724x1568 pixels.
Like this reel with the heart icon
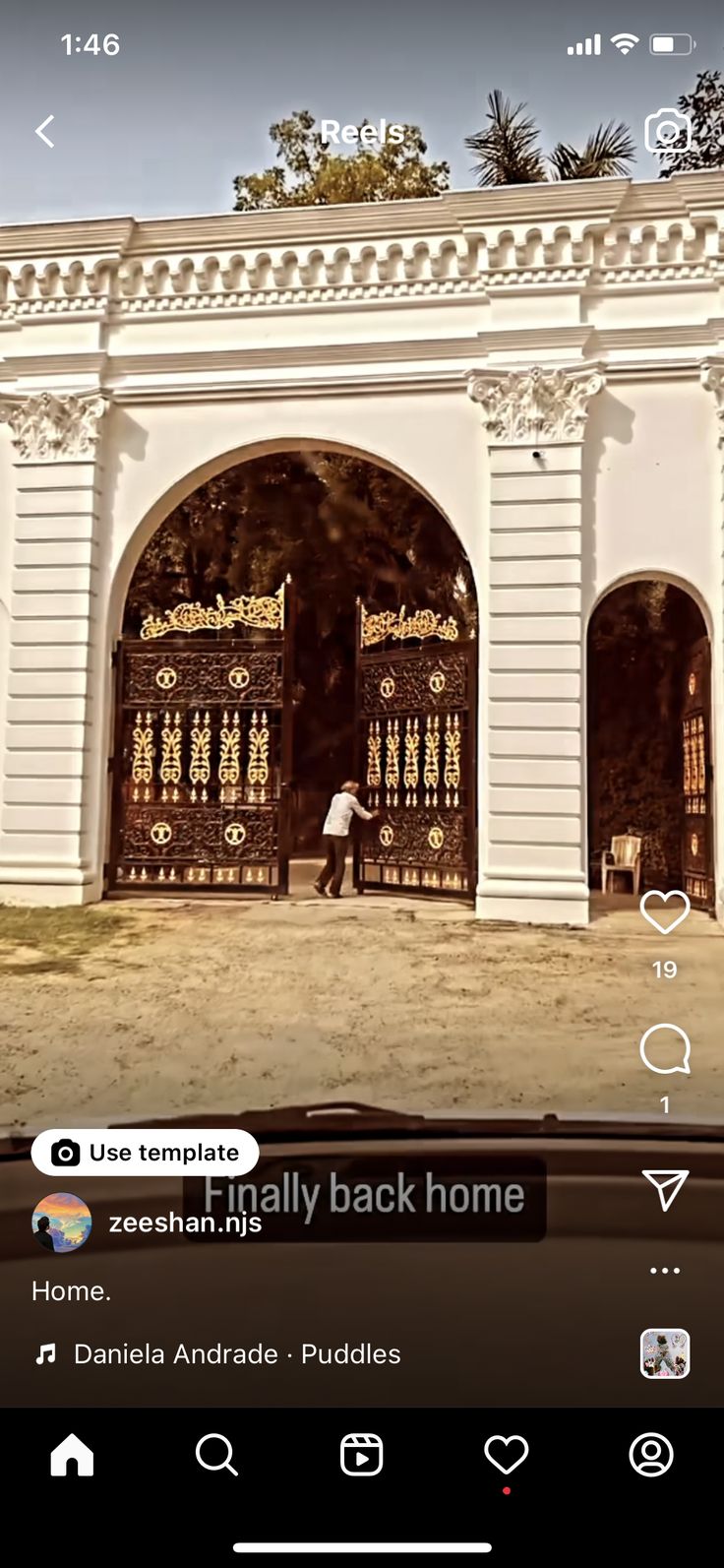(665, 912)
